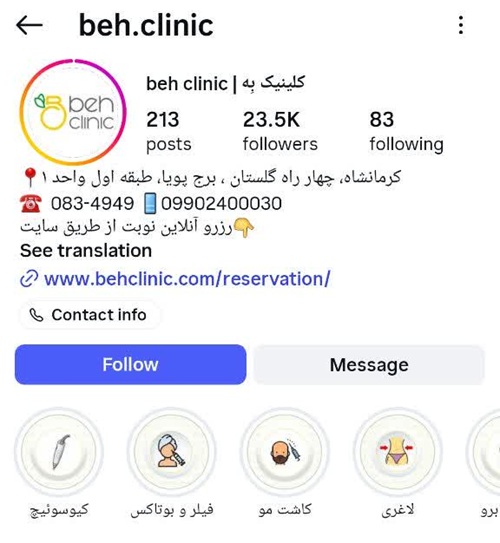Open the کیوسوئیچ story highlight
Viewport: 500px width, 543px height.
59,453
